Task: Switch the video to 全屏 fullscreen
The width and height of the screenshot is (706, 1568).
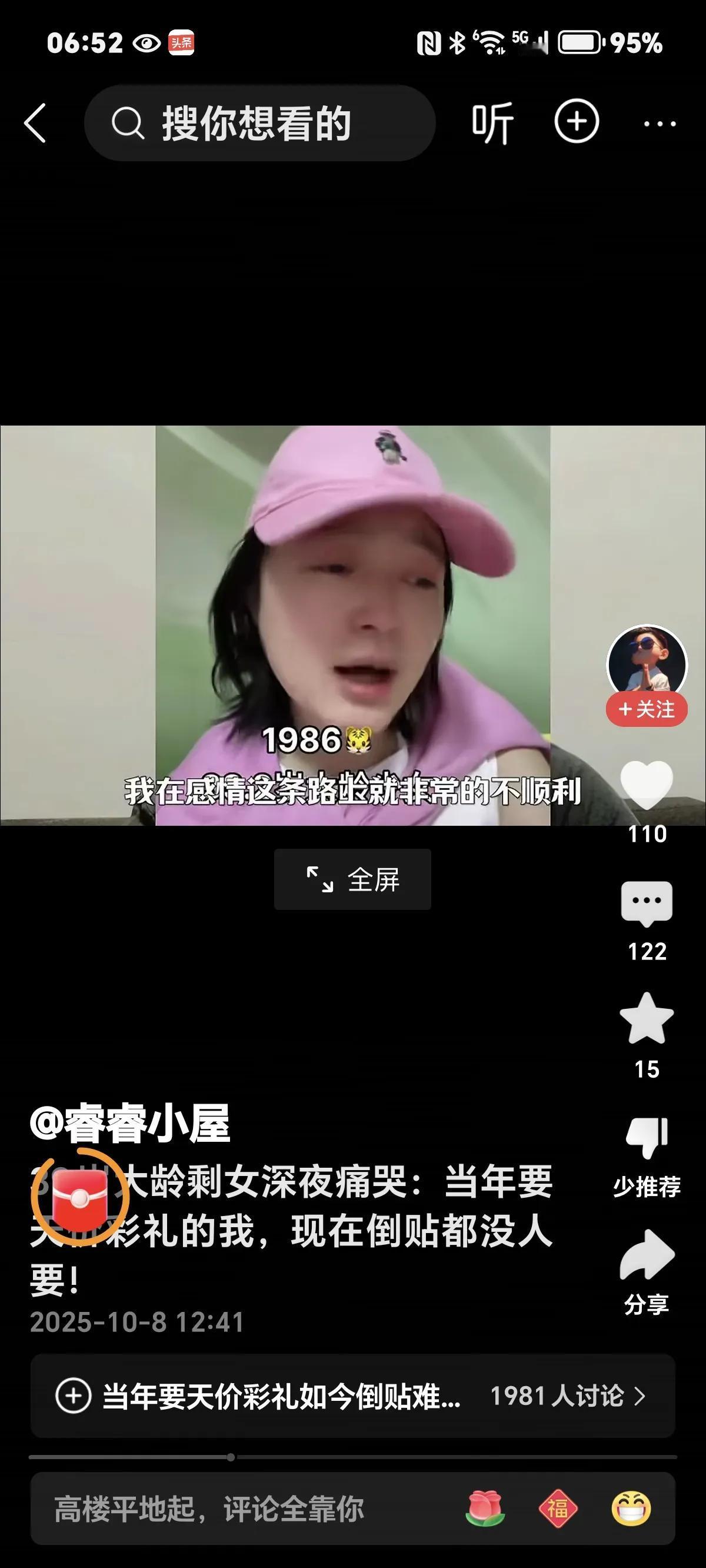Action: pos(352,879)
